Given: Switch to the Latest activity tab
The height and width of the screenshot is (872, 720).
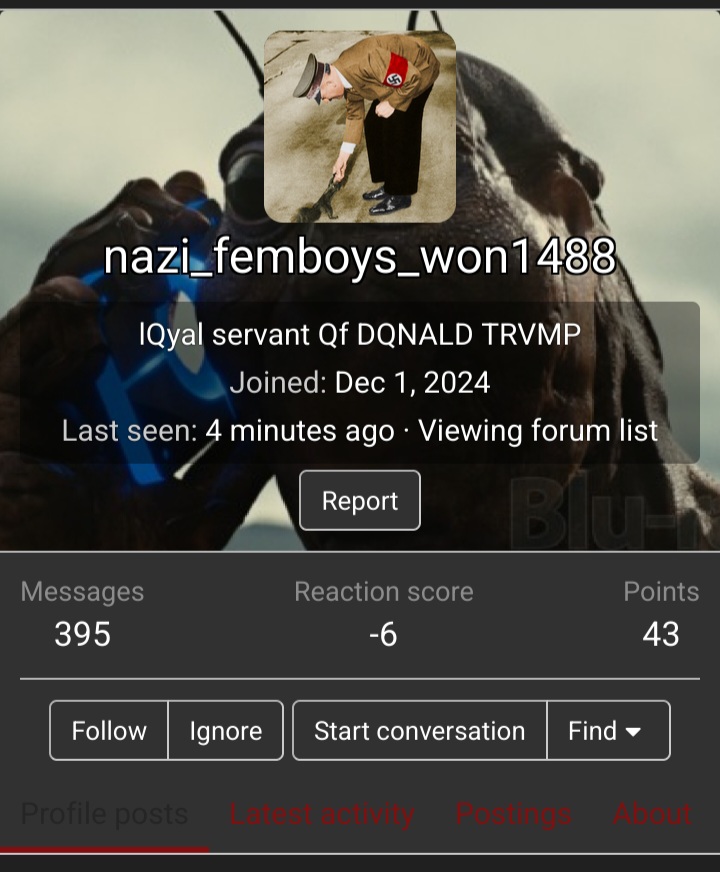Looking at the screenshot, I should click(x=321, y=815).
